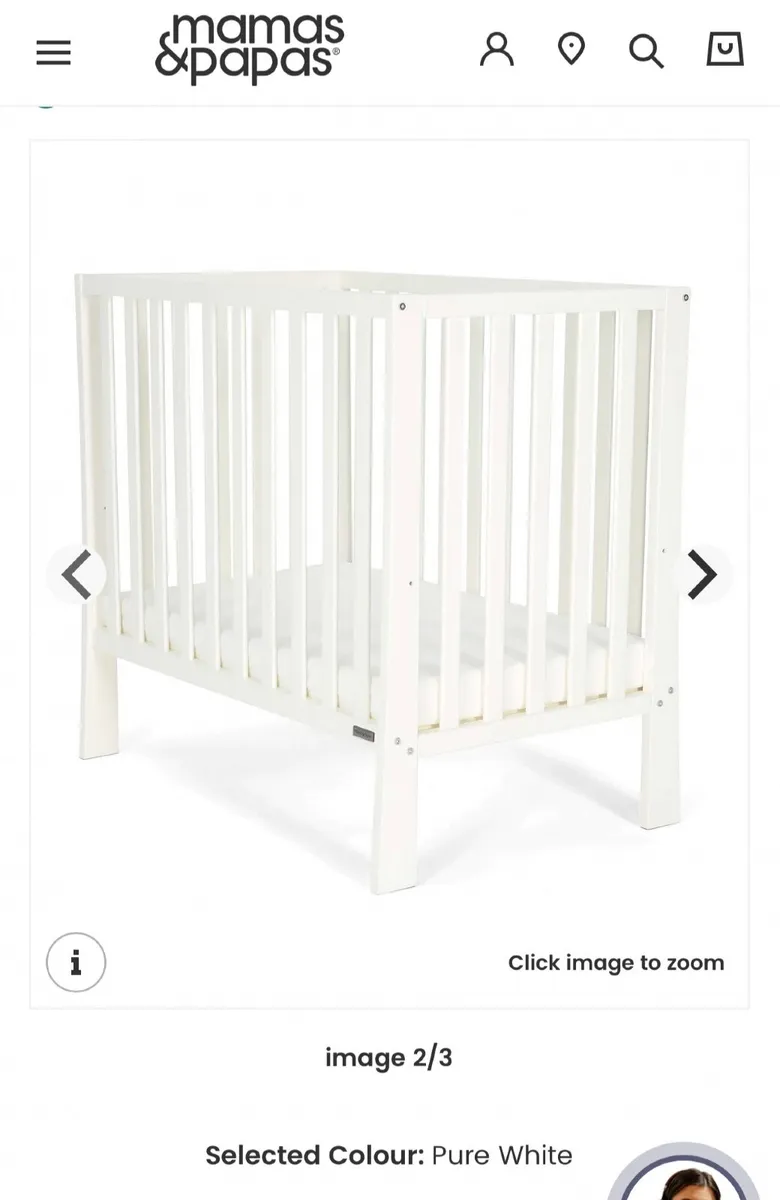Open the basket from the top menu bar
The width and height of the screenshot is (780, 1200).
pyautogui.click(x=726, y=50)
